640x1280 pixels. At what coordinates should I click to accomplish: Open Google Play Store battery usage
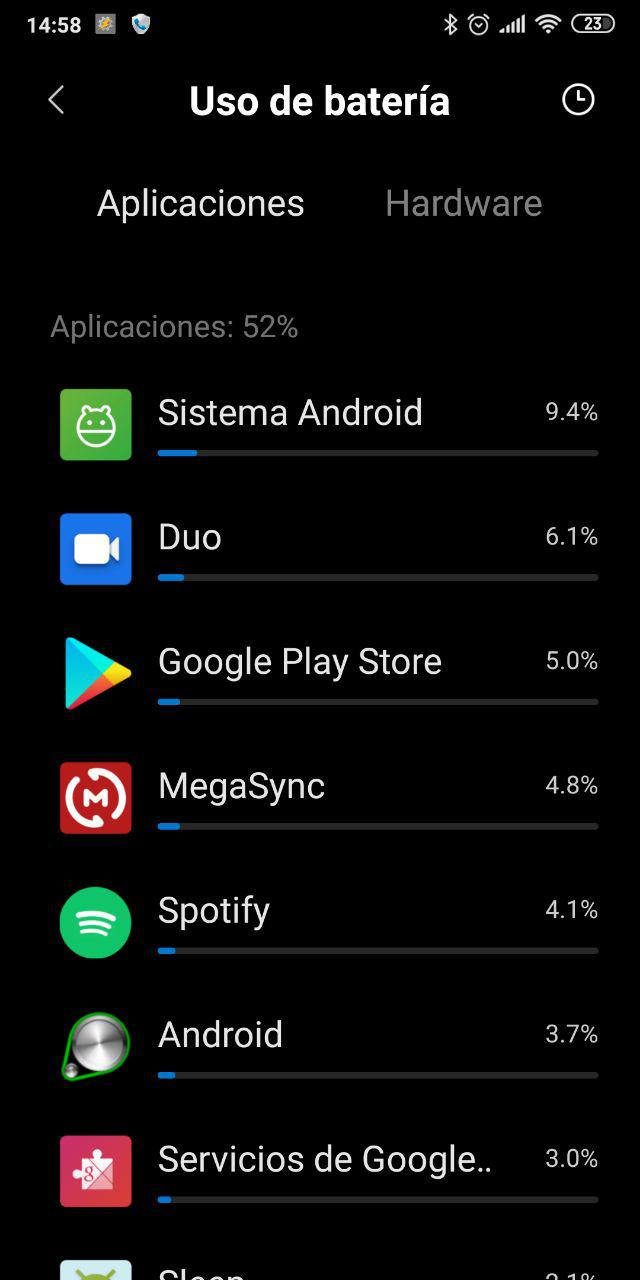[x=329, y=673]
